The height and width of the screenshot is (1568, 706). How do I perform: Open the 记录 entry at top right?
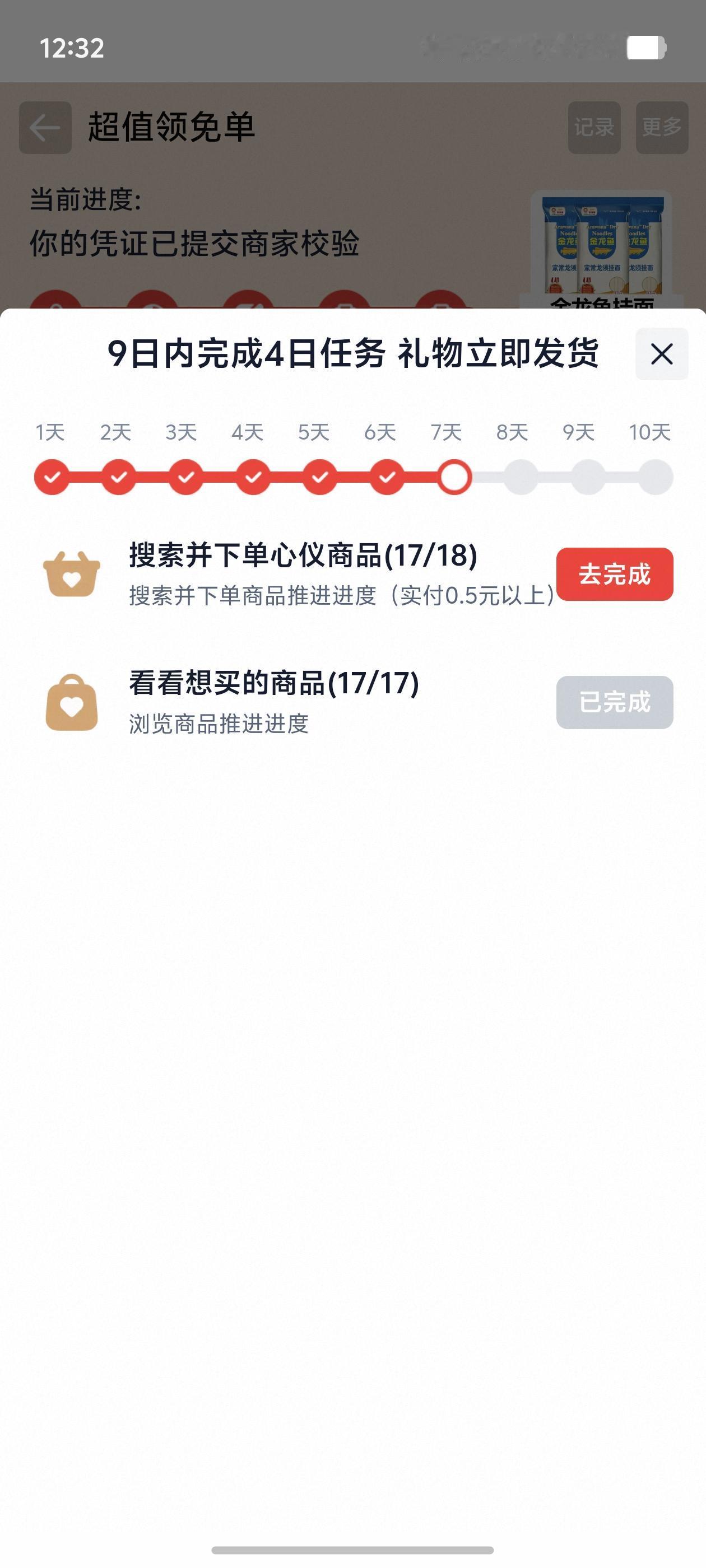(594, 126)
